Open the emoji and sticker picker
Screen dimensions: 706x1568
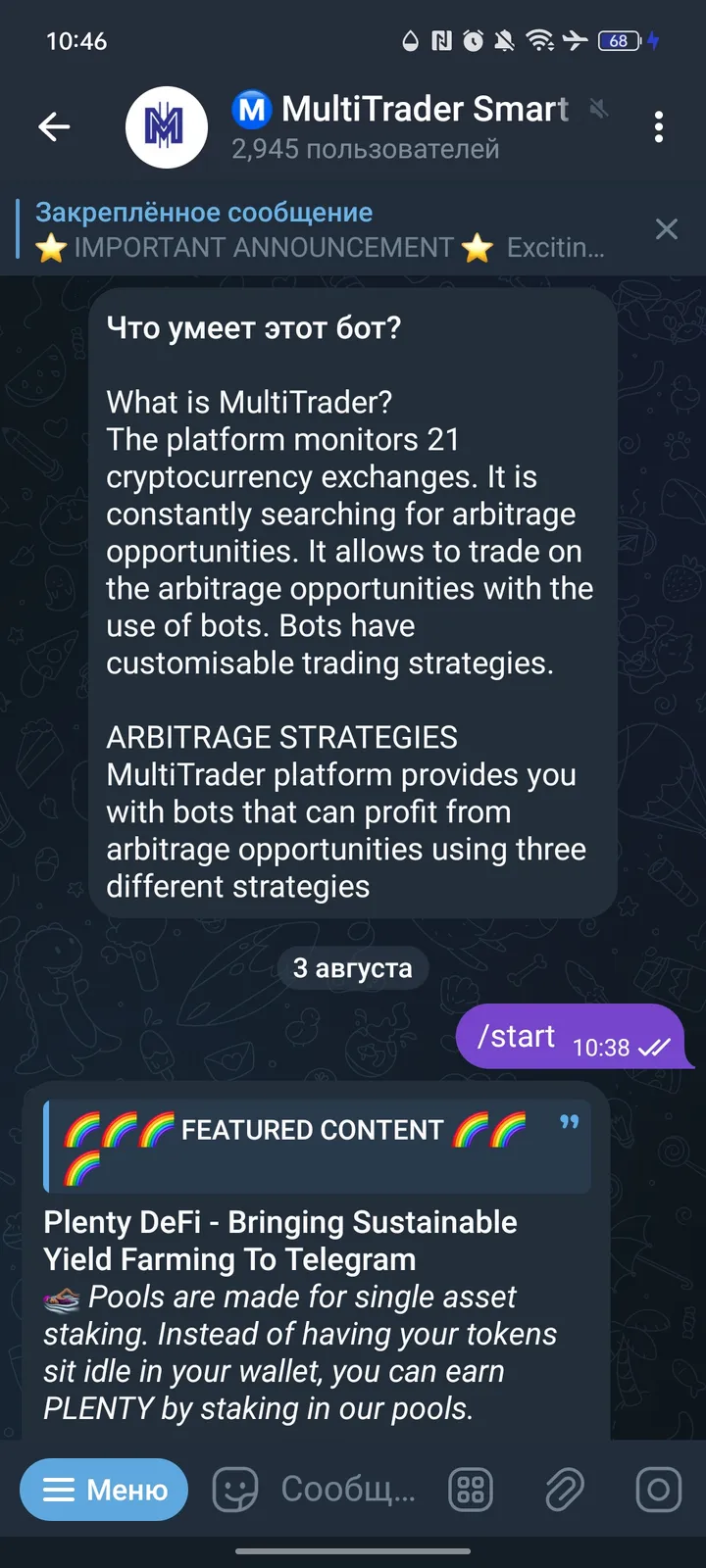pos(235,1490)
